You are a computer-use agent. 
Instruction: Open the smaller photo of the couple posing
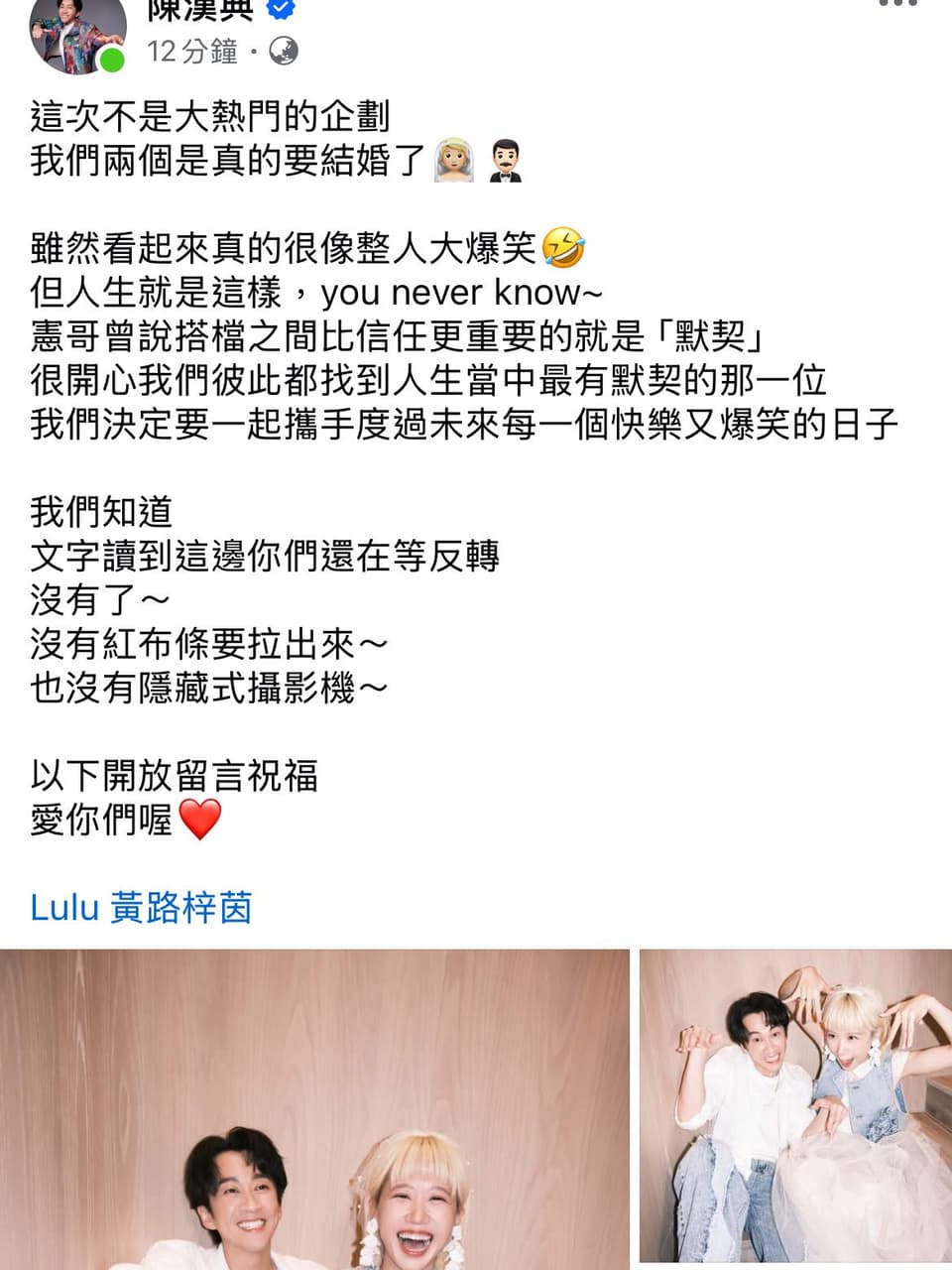[x=795, y=1106]
